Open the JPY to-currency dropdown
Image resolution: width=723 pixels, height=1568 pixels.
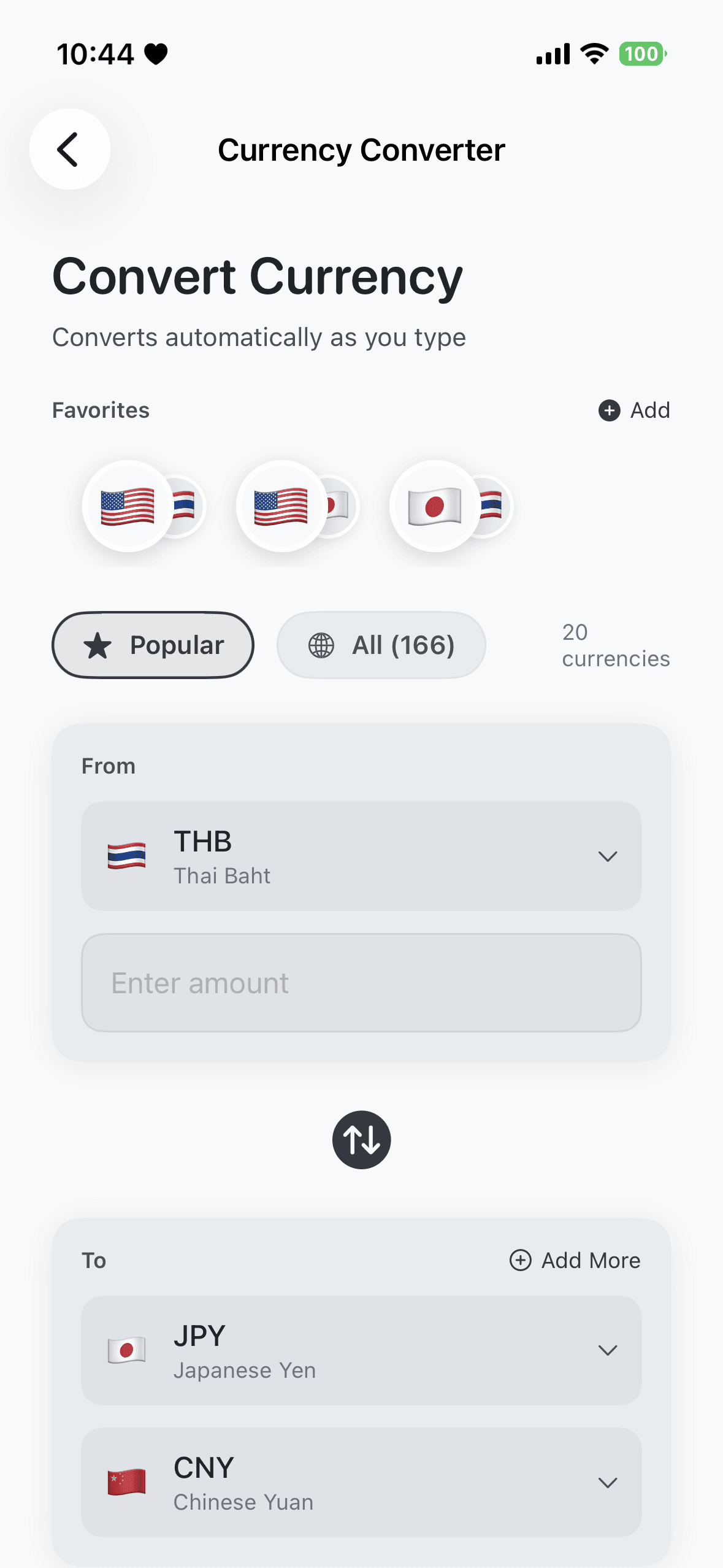pyautogui.click(x=608, y=1350)
